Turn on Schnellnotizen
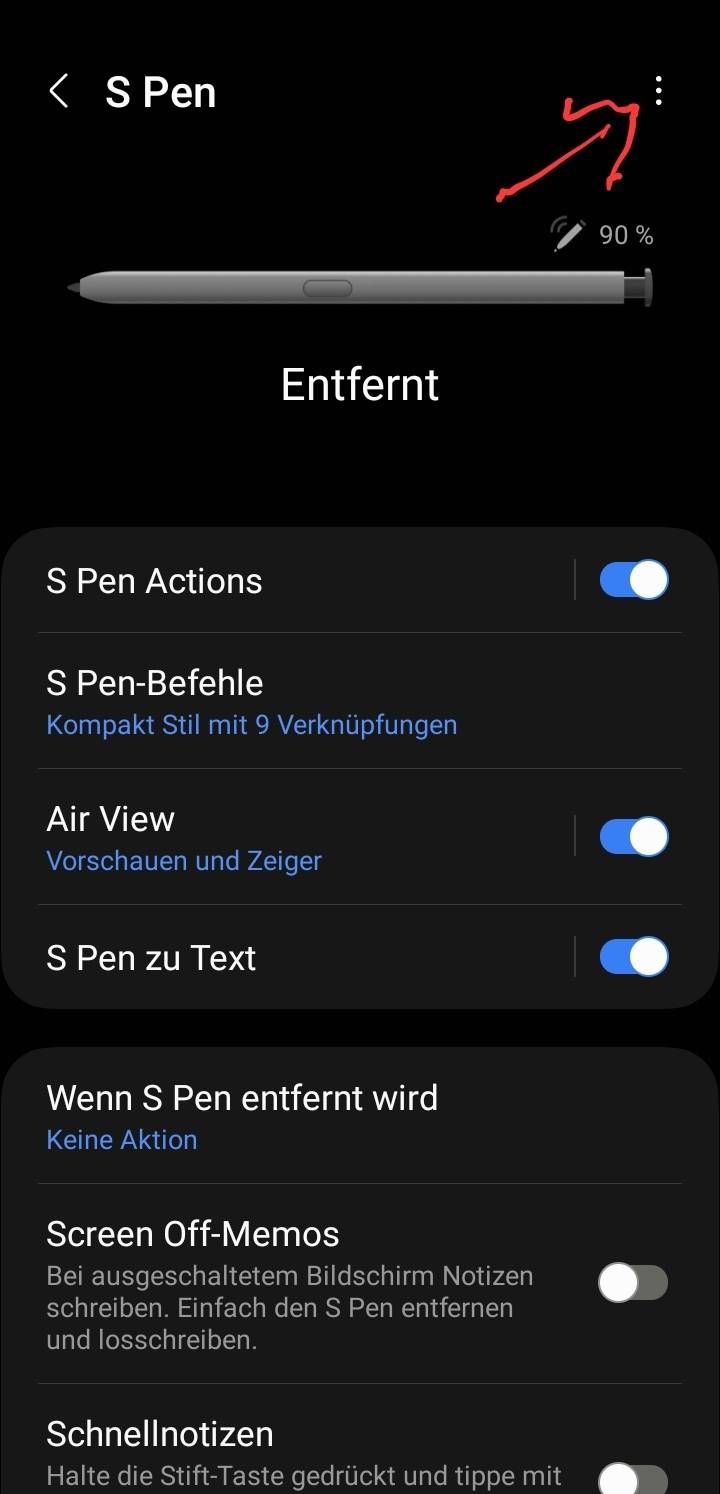Image resolution: width=720 pixels, height=1494 pixels. [x=632, y=1478]
